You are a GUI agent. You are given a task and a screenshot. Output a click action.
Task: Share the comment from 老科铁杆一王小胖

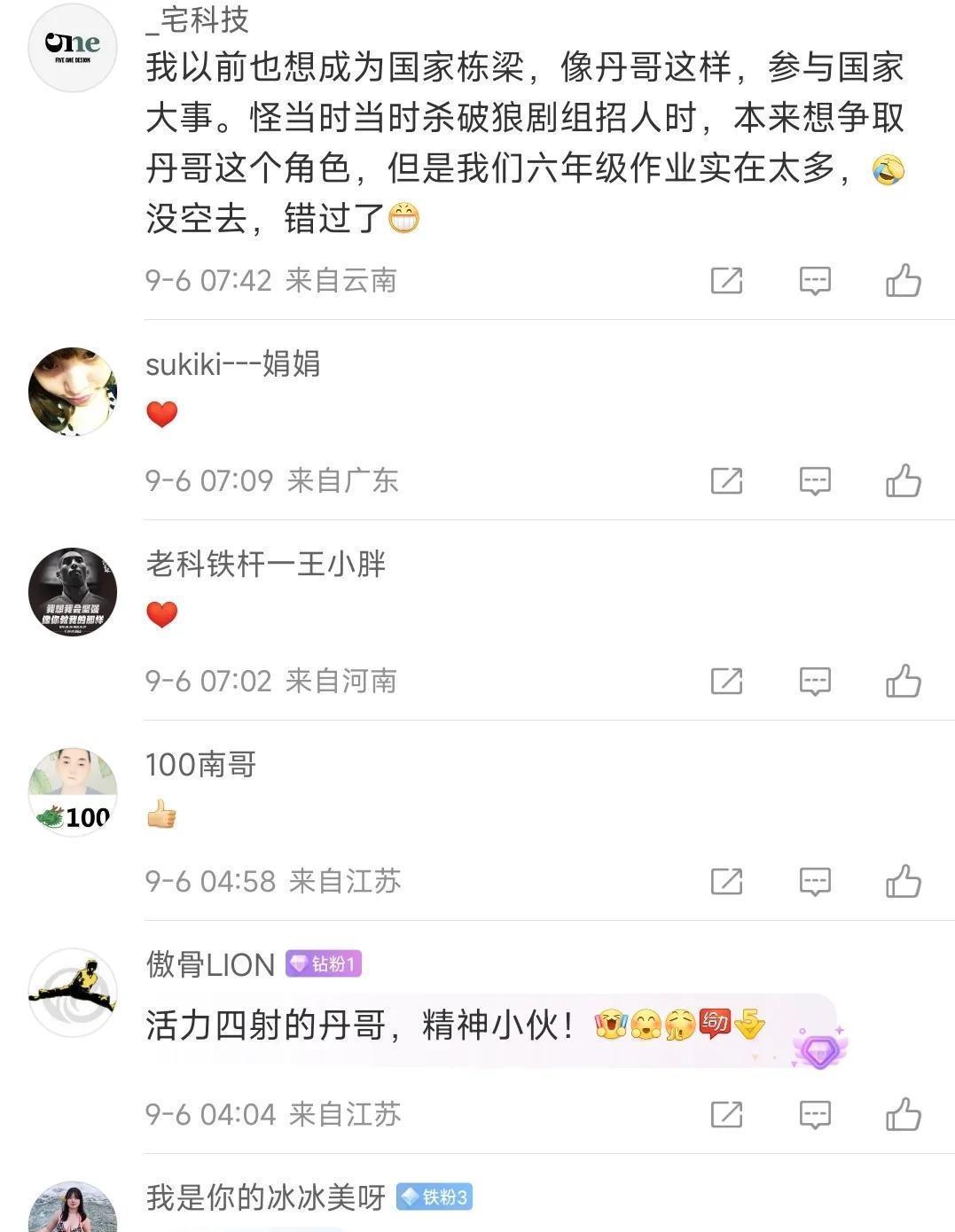(x=726, y=682)
